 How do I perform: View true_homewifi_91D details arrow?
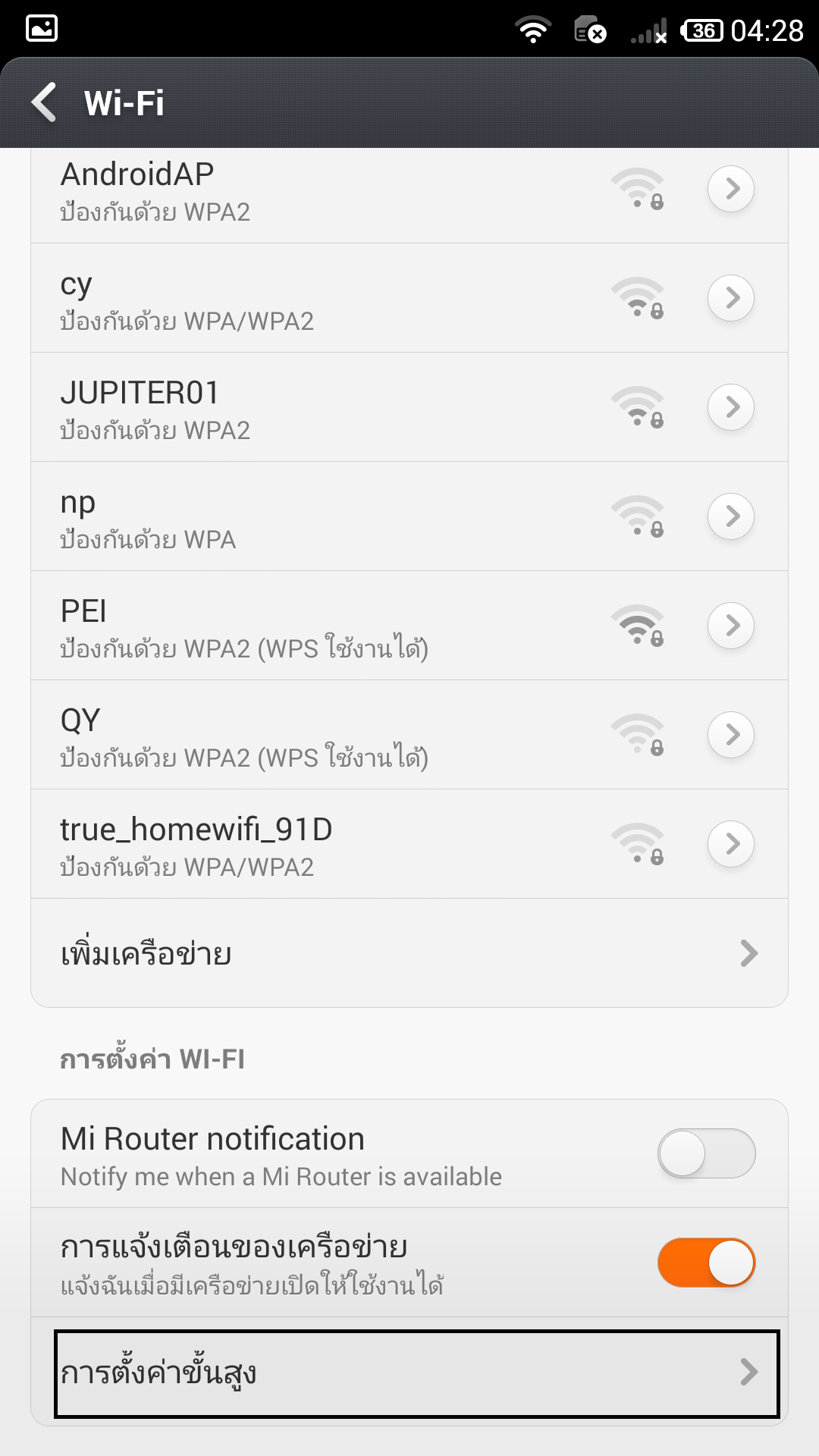click(x=730, y=844)
